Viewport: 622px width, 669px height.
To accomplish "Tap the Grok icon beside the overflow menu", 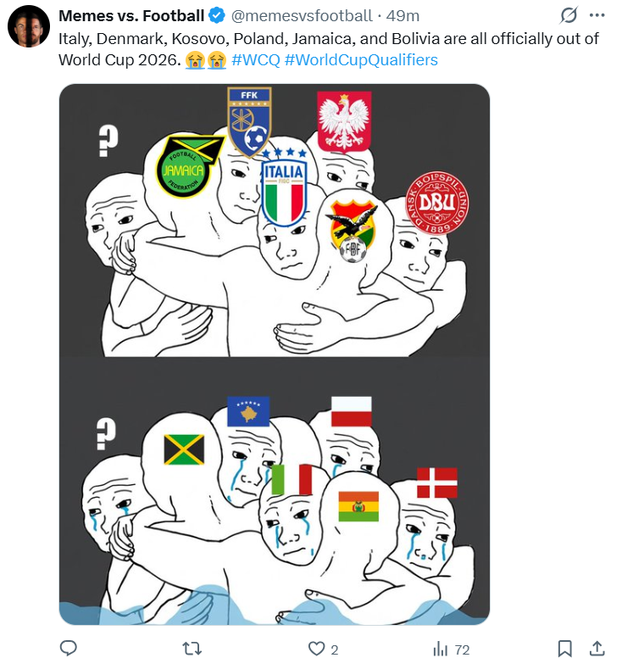I will [569, 16].
